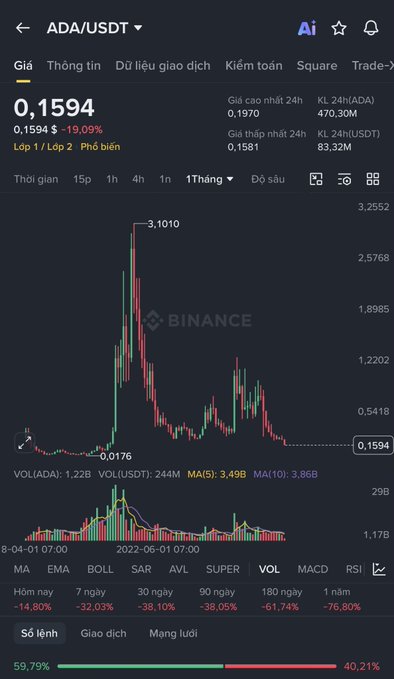Open the 1Tháng interval dropdown

coord(210,179)
